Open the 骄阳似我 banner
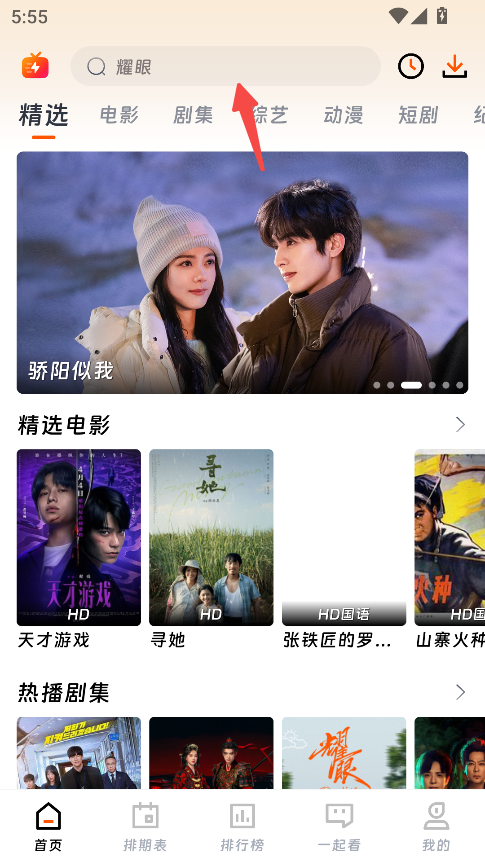 pos(242,273)
